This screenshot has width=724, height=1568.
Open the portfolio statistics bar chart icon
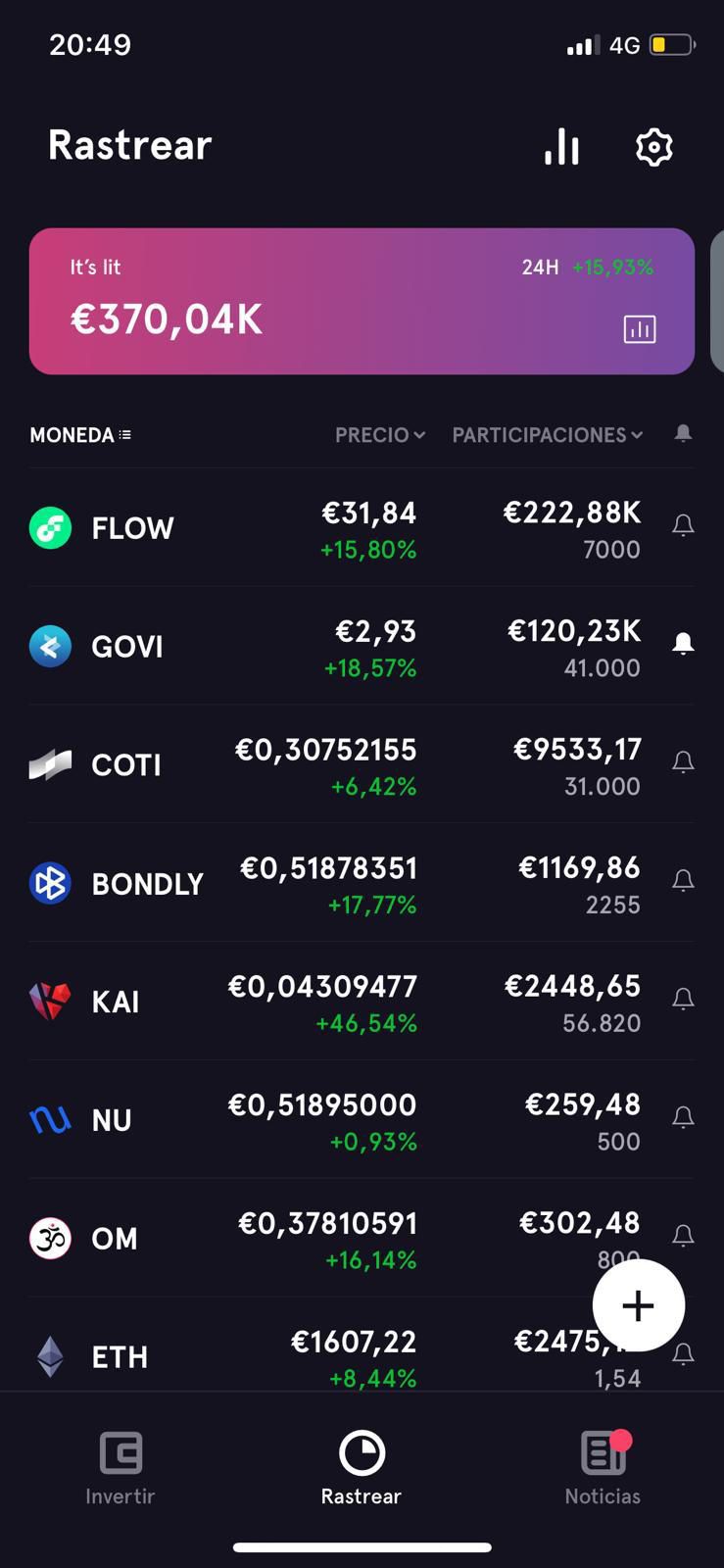click(x=561, y=147)
